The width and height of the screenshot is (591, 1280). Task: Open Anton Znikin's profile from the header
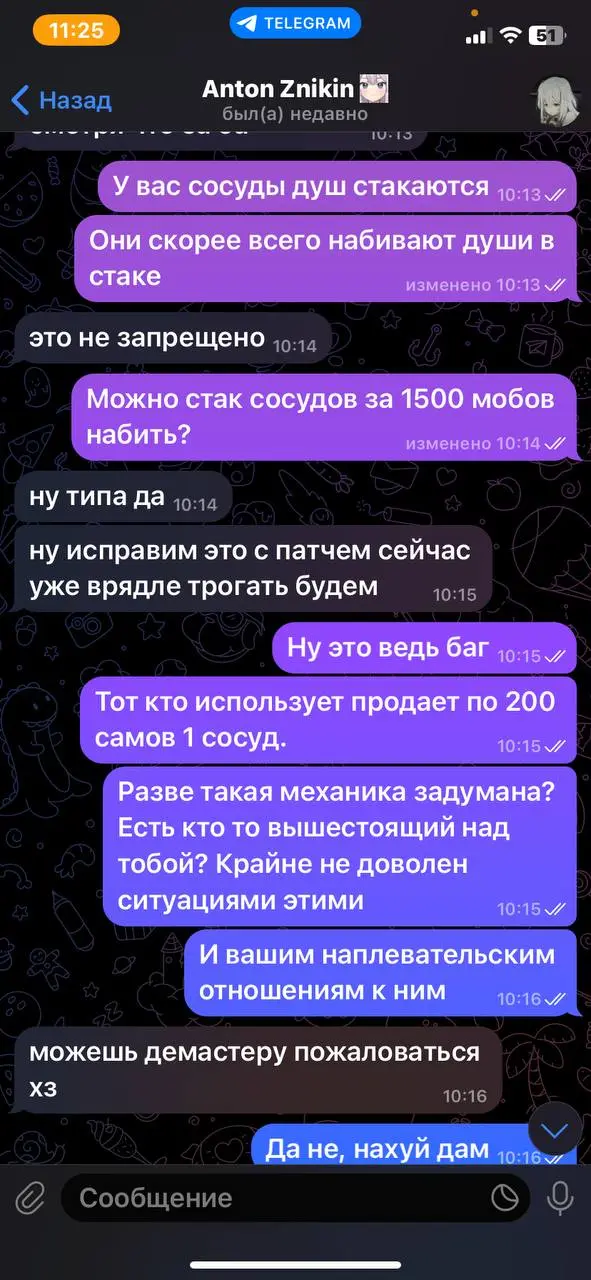[295, 100]
